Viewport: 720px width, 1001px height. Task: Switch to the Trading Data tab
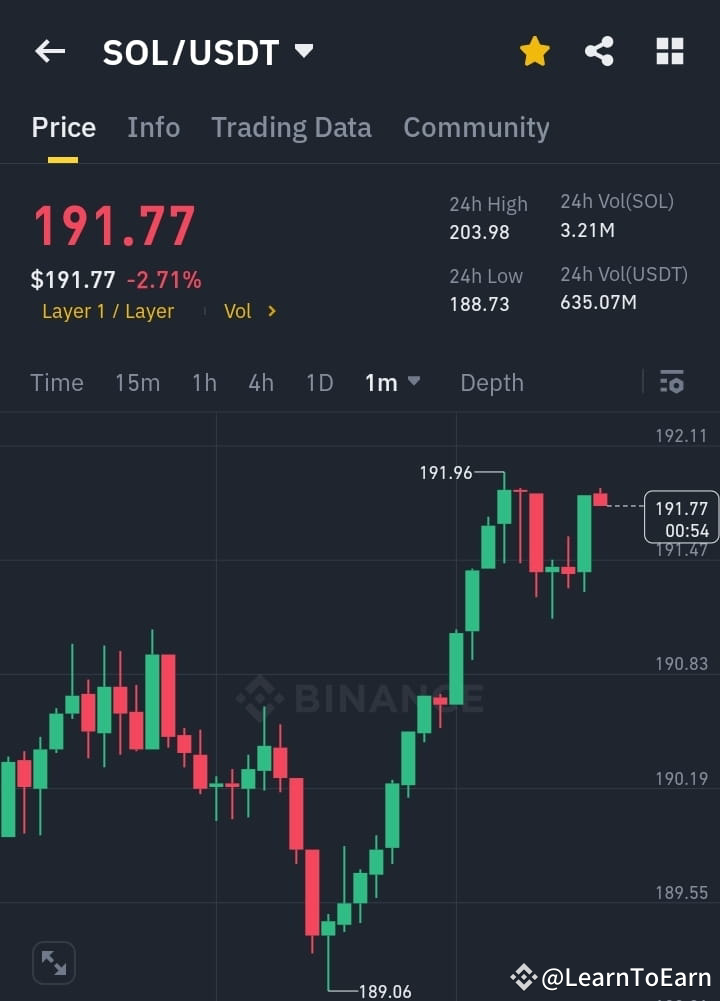[x=291, y=127]
